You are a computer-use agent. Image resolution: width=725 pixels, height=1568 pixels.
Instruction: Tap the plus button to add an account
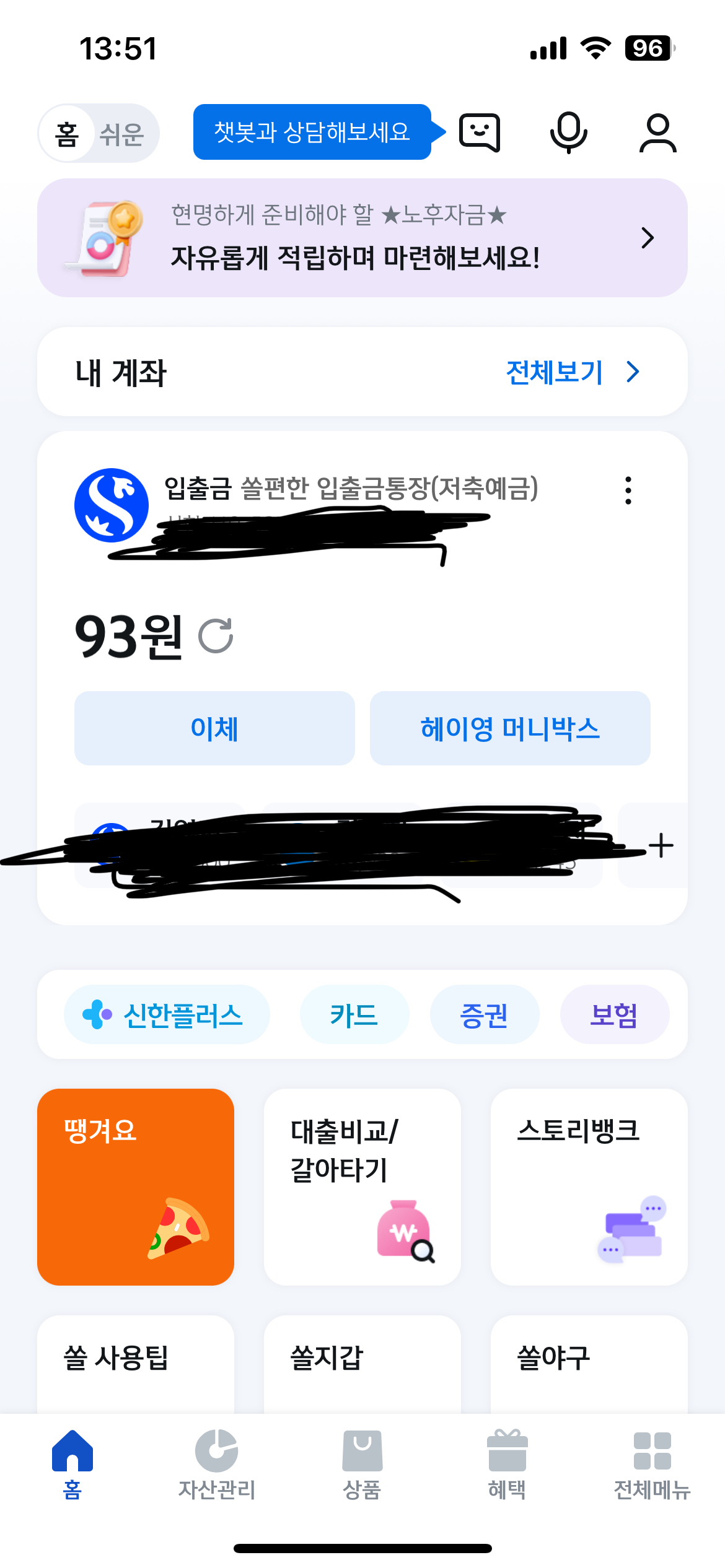click(661, 844)
